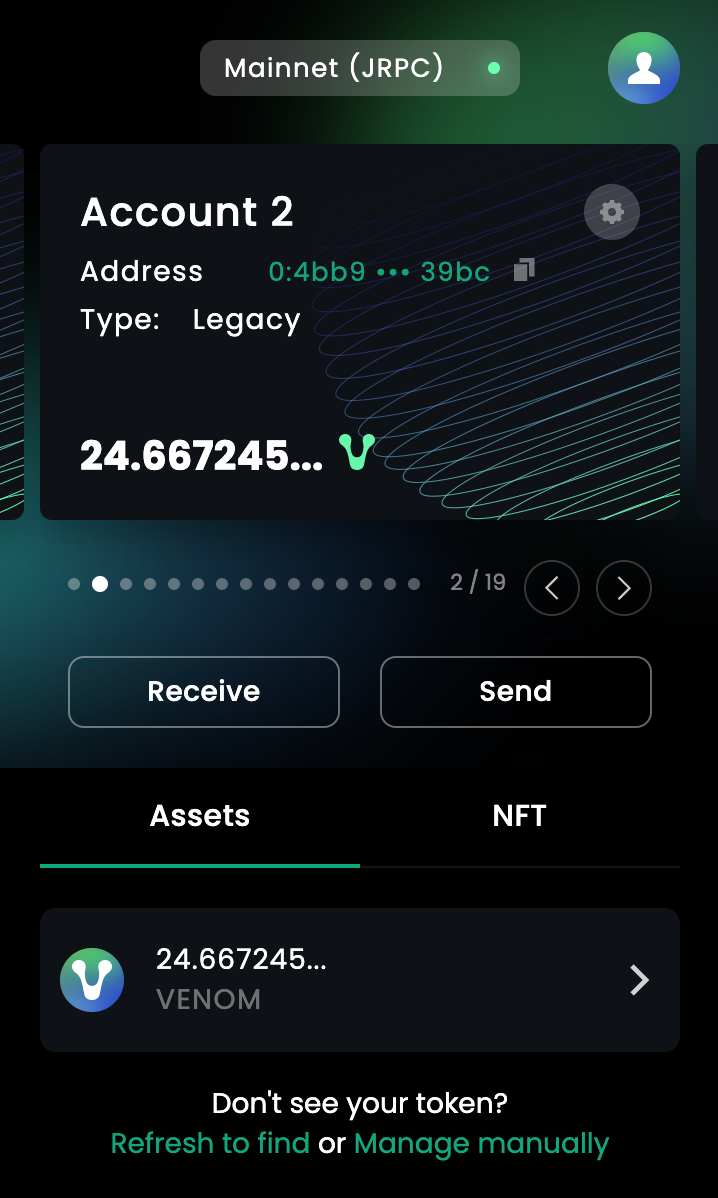The height and width of the screenshot is (1198, 718).
Task: Go to the previous account
Action: (x=552, y=587)
